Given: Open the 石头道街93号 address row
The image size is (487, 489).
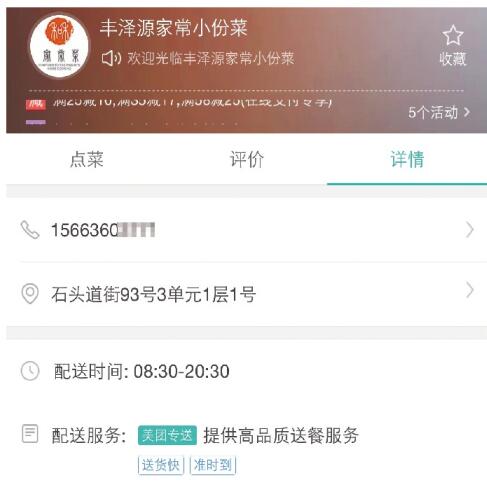Looking at the screenshot, I should 247,294.
